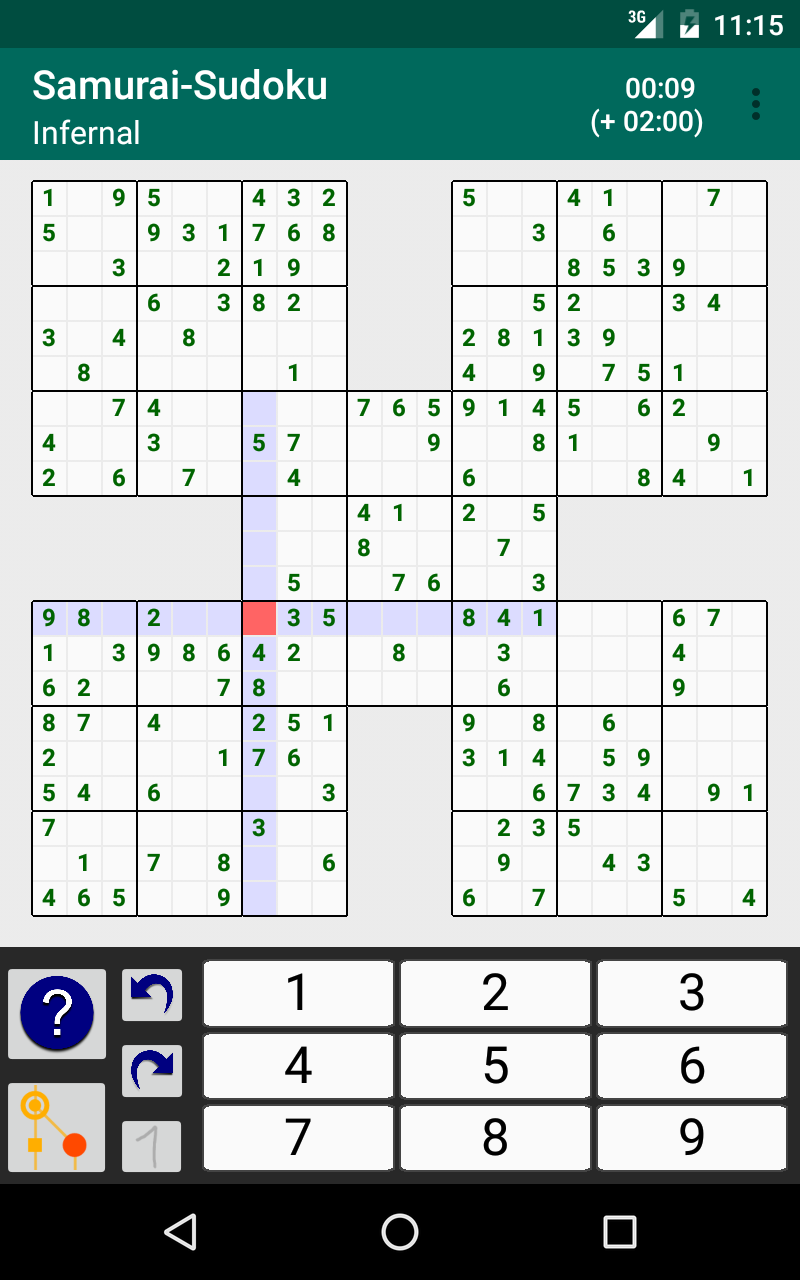Enter number 2 from the keypad

[x=495, y=994]
